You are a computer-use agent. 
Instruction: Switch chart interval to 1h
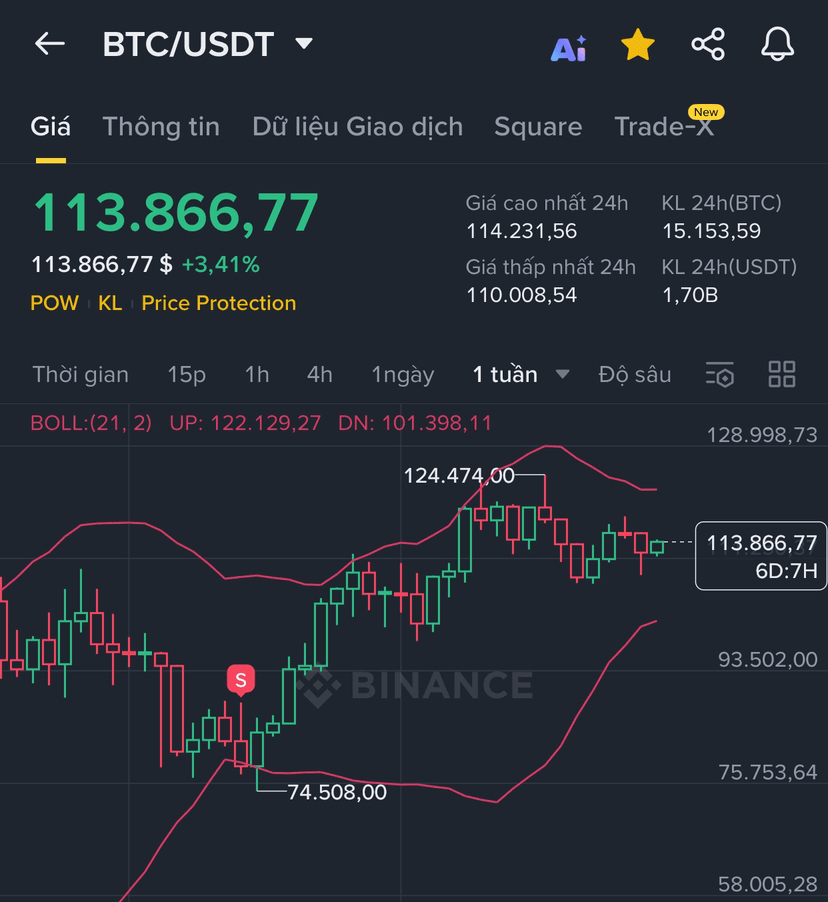(x=257, y=375)
